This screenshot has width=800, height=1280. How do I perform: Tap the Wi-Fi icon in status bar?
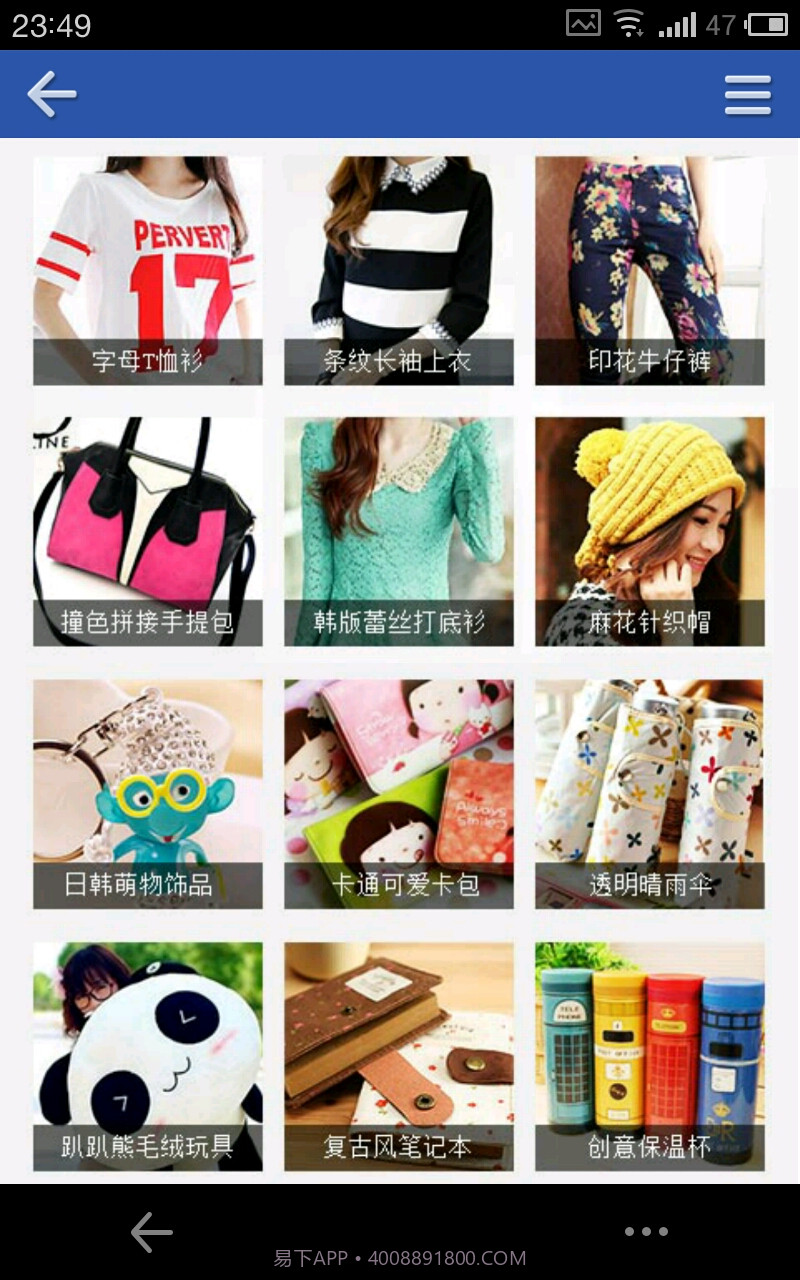tap(632, 22)
